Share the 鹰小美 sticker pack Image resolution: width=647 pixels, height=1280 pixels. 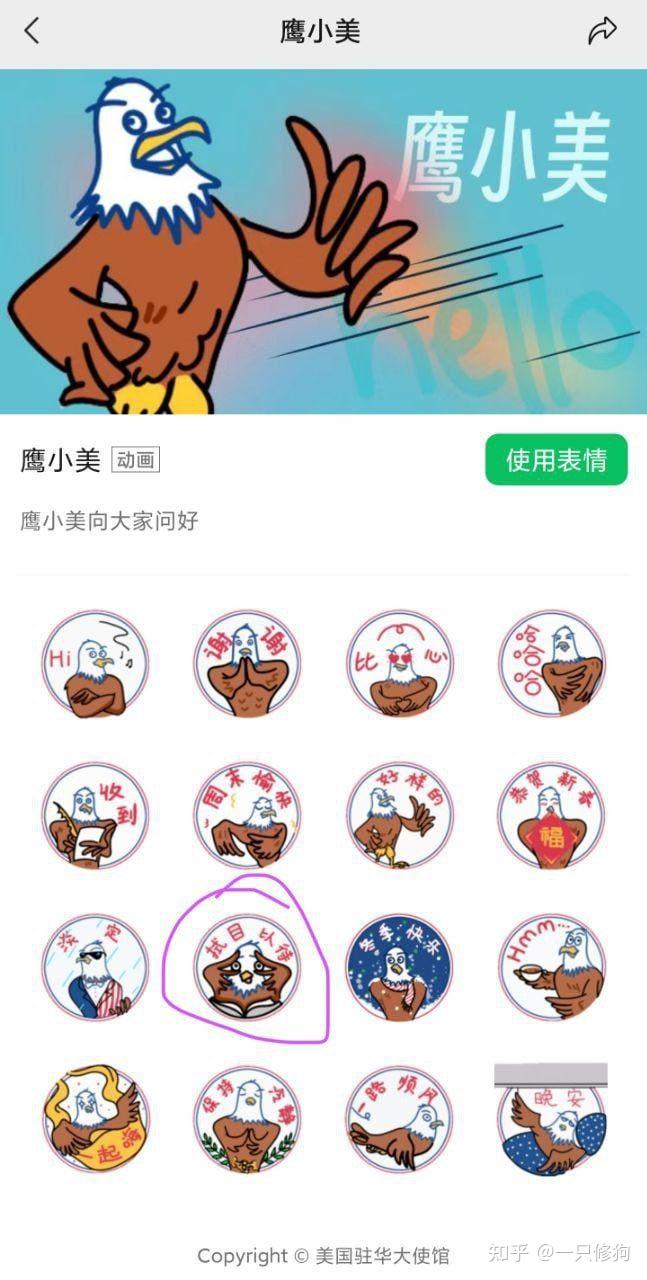pyautogui.click(x=602, y=31)
